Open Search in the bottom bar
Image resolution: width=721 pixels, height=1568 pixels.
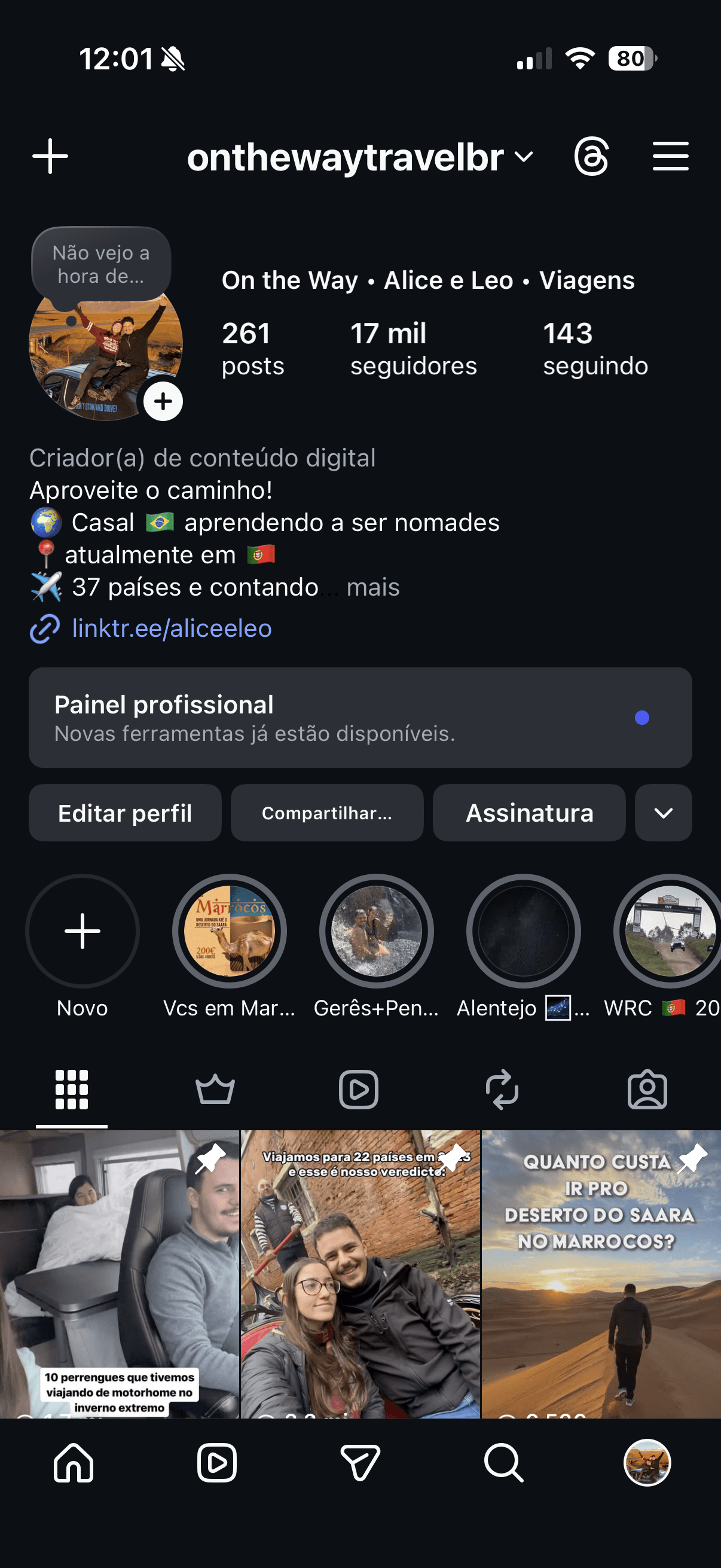(503, 1463)
